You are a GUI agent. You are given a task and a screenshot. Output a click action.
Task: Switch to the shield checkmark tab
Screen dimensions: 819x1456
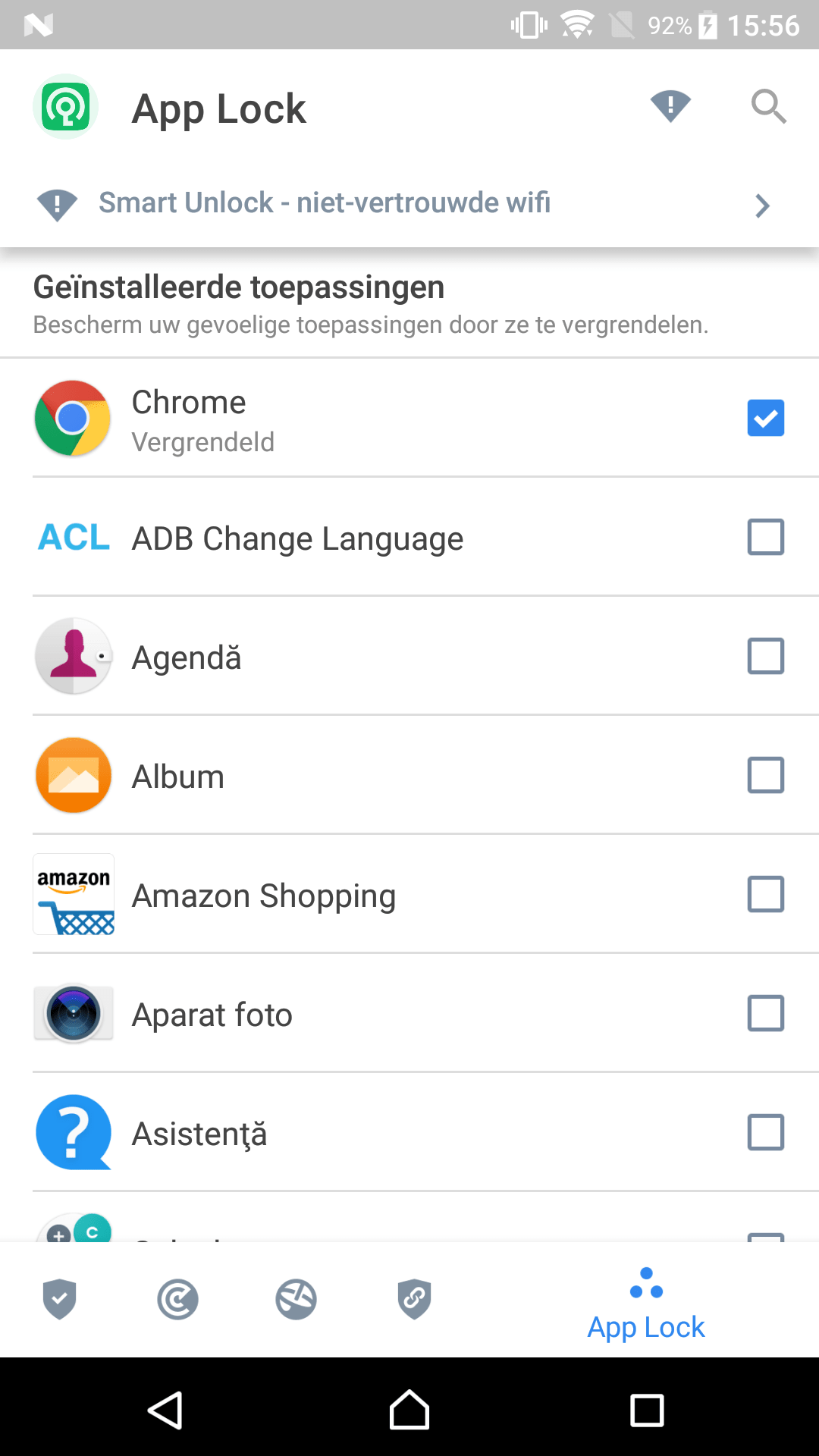pyautogui.click(x=59, y=1299)
